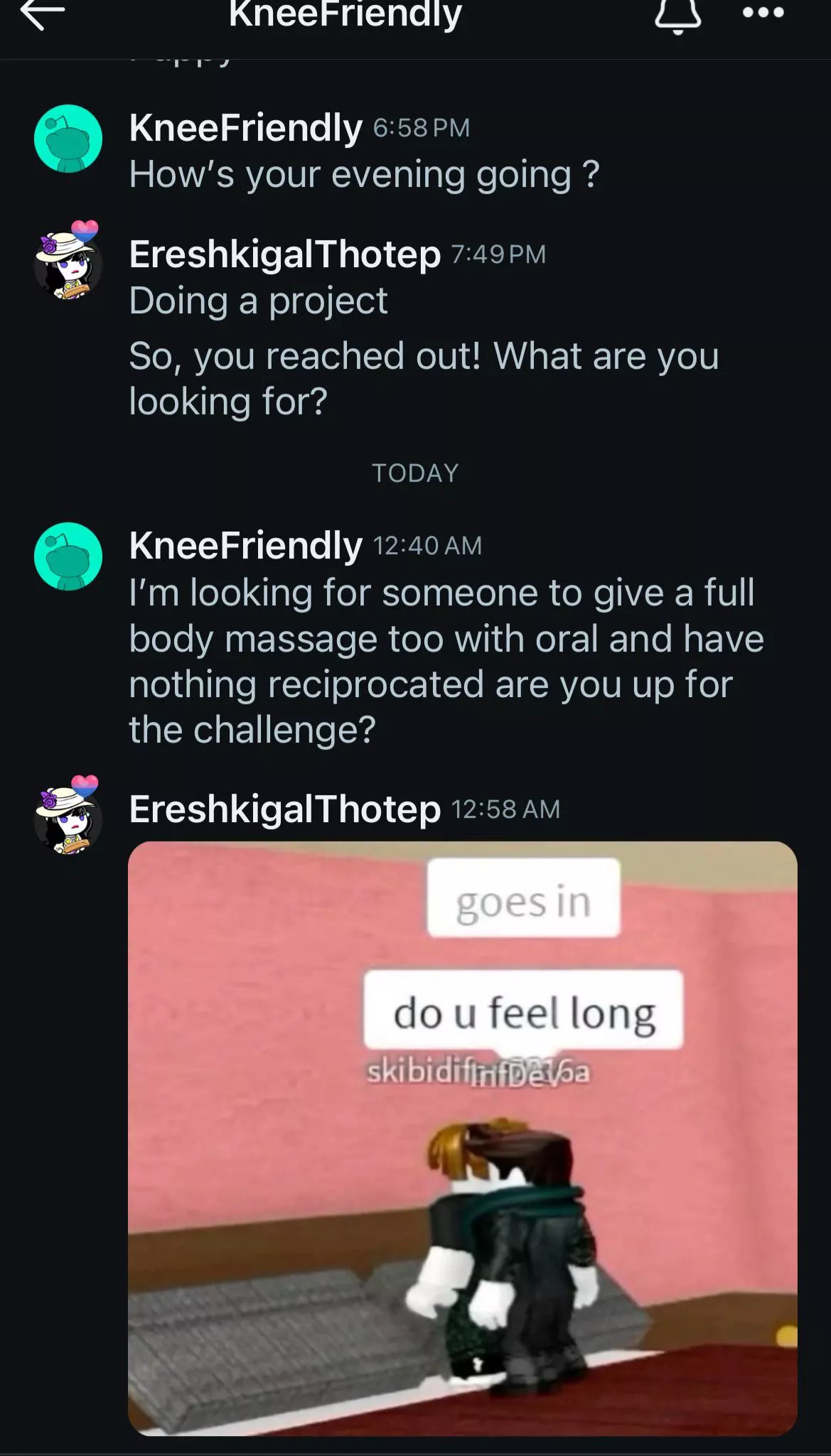Open the notifications bell for this chat

click(x=677, y=16)
